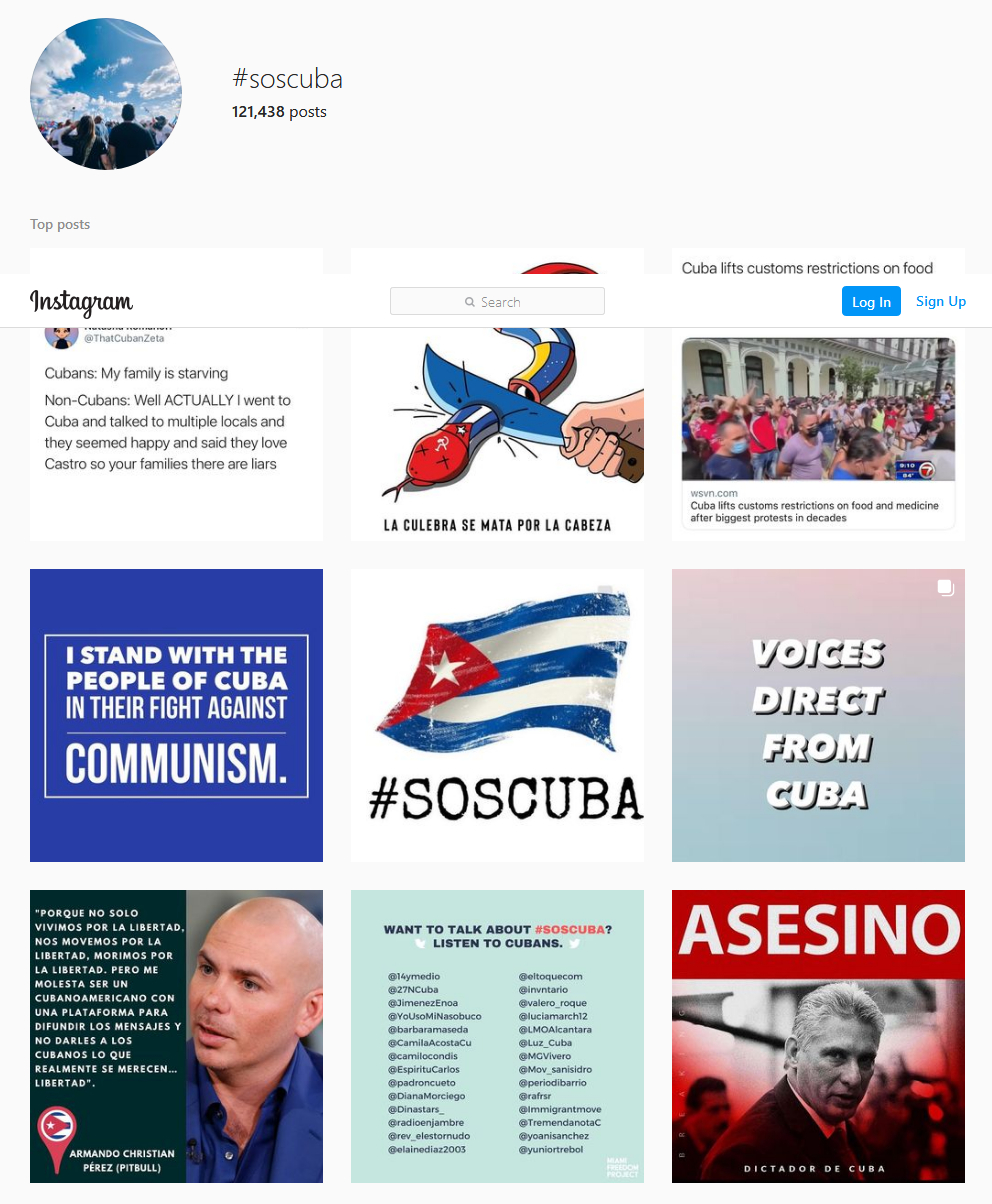Open the 'Listen to Cubans' list post
Image resolution: width=992 pixels, height=1204 pixels.
point(497,1036)
